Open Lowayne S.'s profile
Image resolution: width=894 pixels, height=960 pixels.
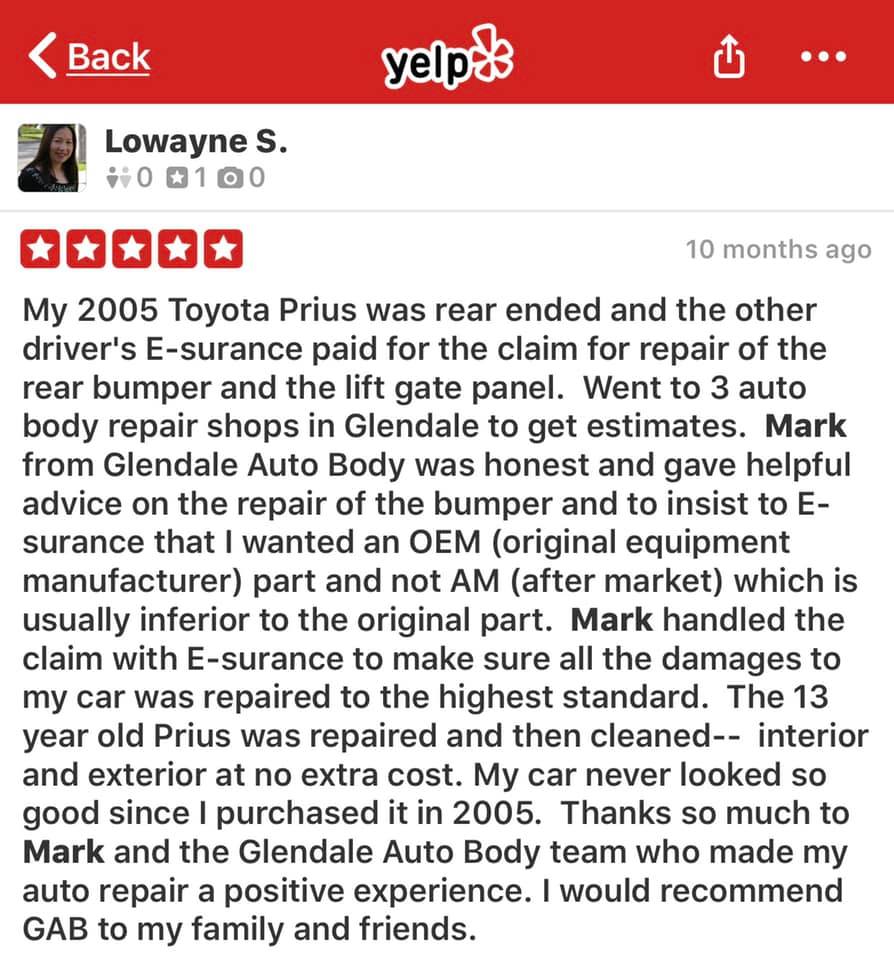pos(196,142)
